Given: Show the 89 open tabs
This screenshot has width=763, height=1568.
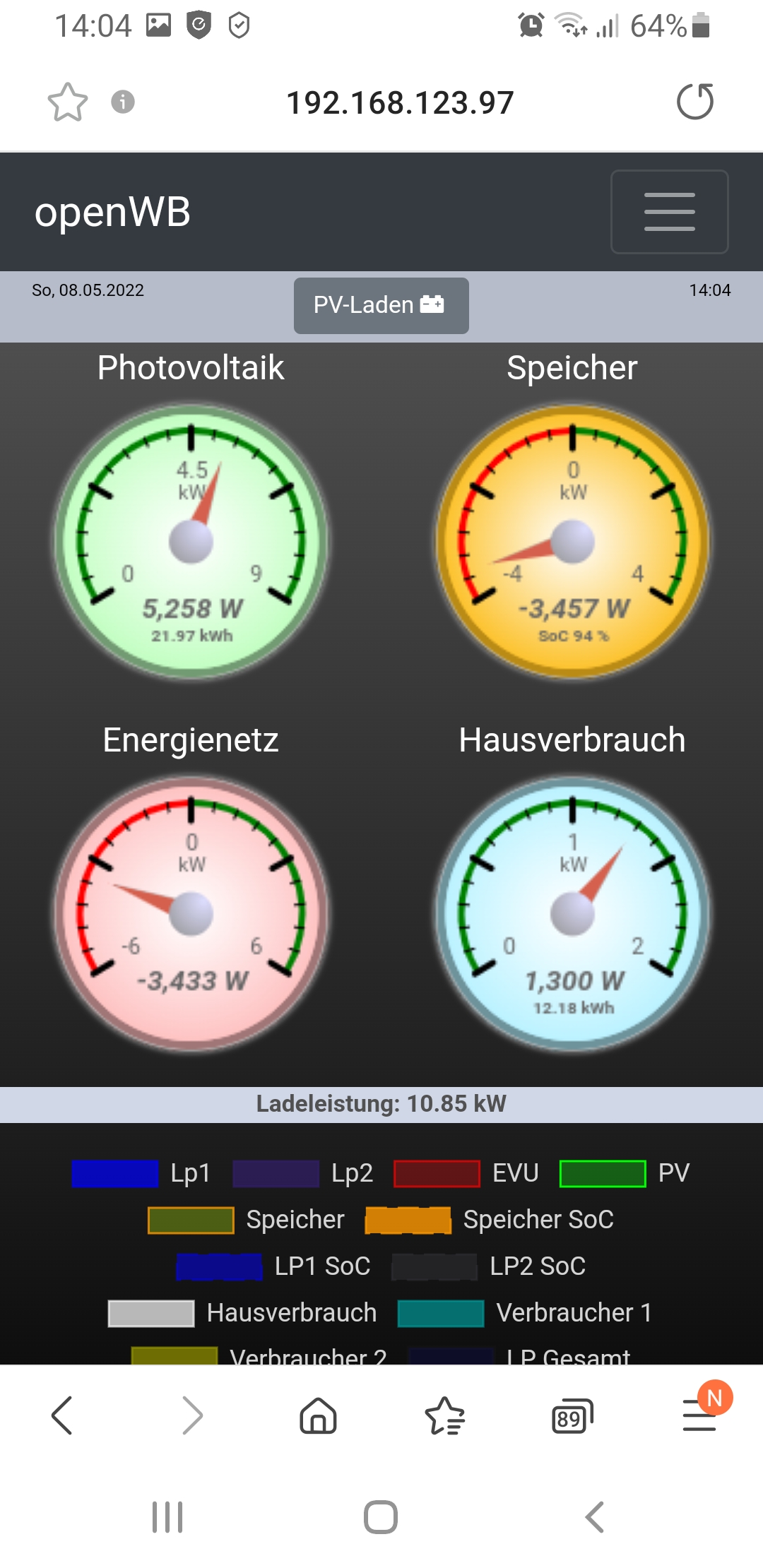Looking at the screenshot, I should pos(571,1415).
